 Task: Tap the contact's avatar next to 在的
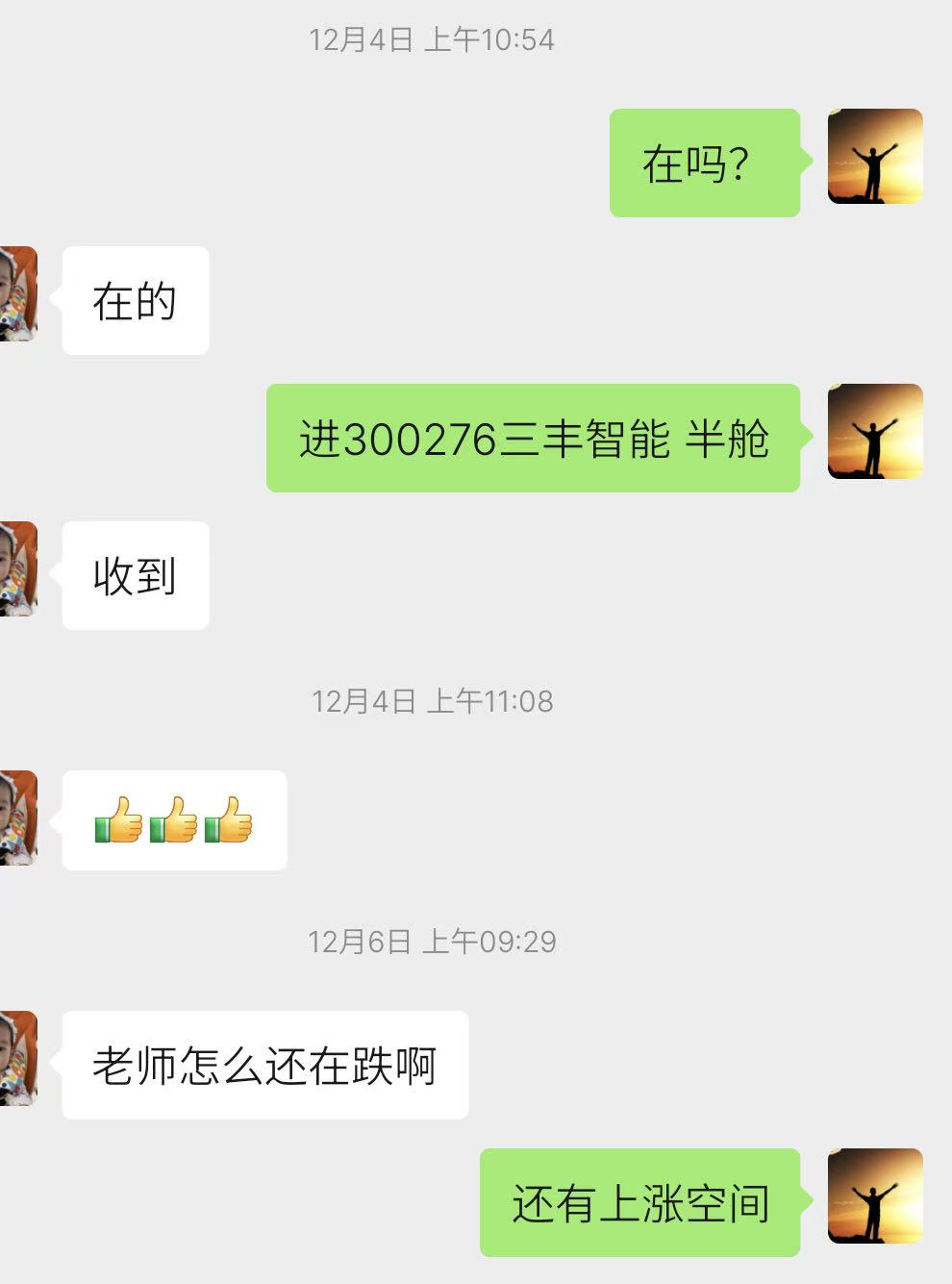click(x=17, y=294)
